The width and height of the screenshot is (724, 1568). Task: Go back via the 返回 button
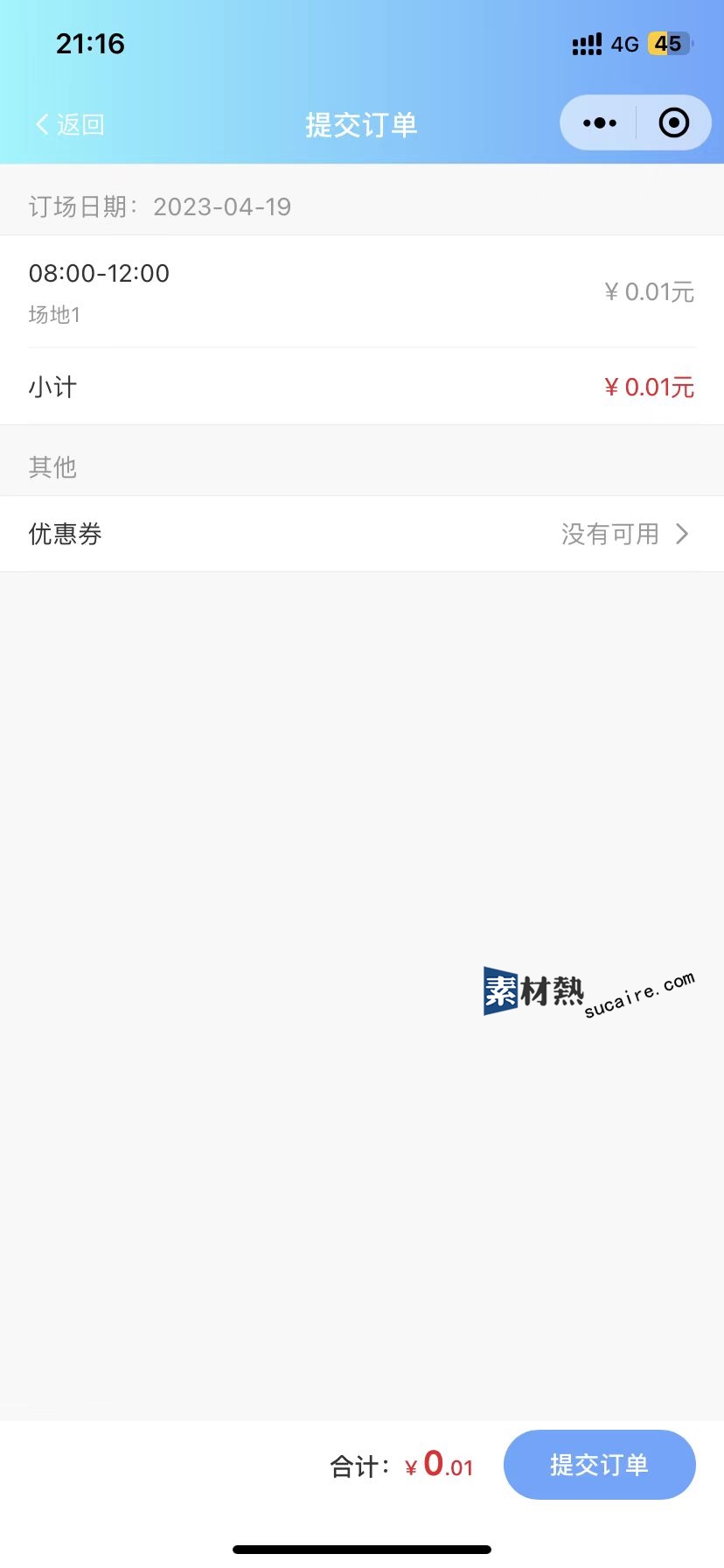click(x=70, y=124)
